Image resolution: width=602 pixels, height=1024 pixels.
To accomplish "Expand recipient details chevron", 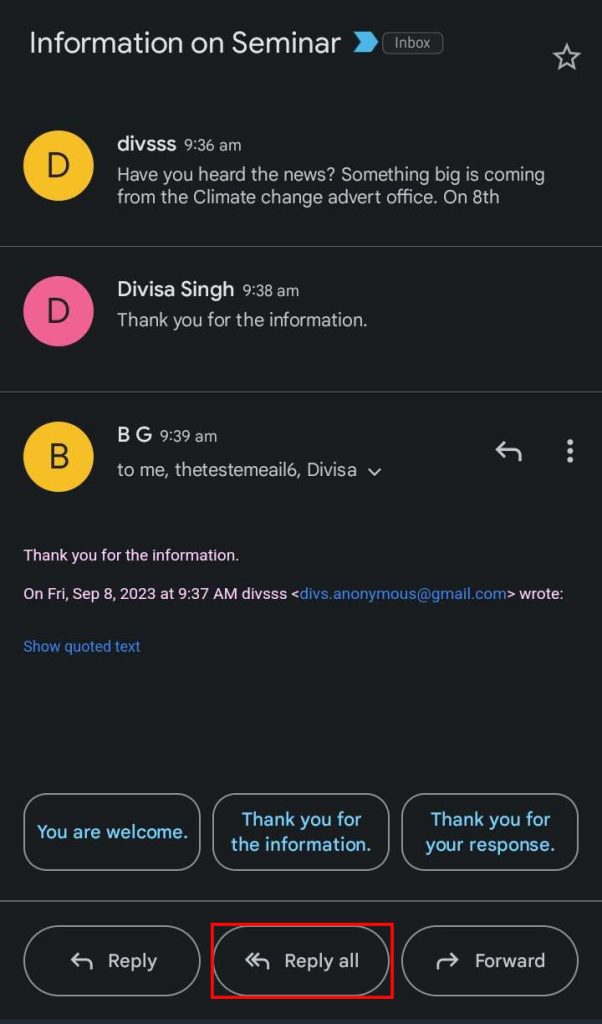I will click(x=375, y=472).
